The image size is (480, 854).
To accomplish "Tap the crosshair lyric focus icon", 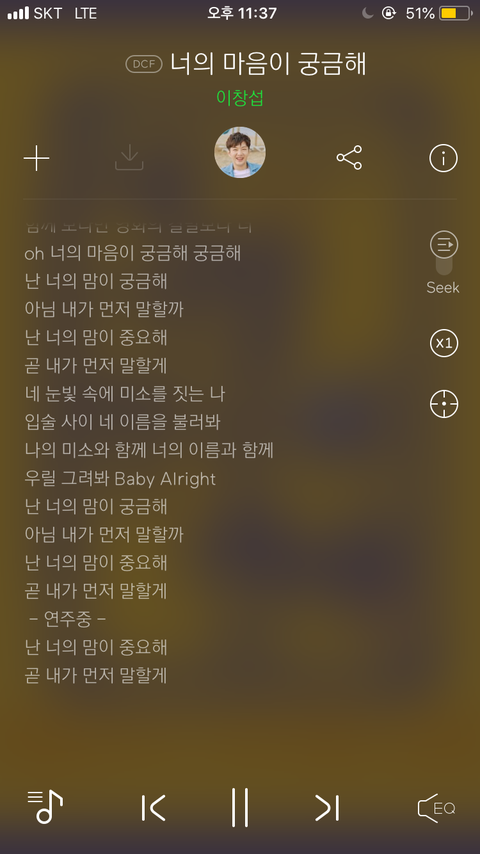I will (x=444, y=404).
